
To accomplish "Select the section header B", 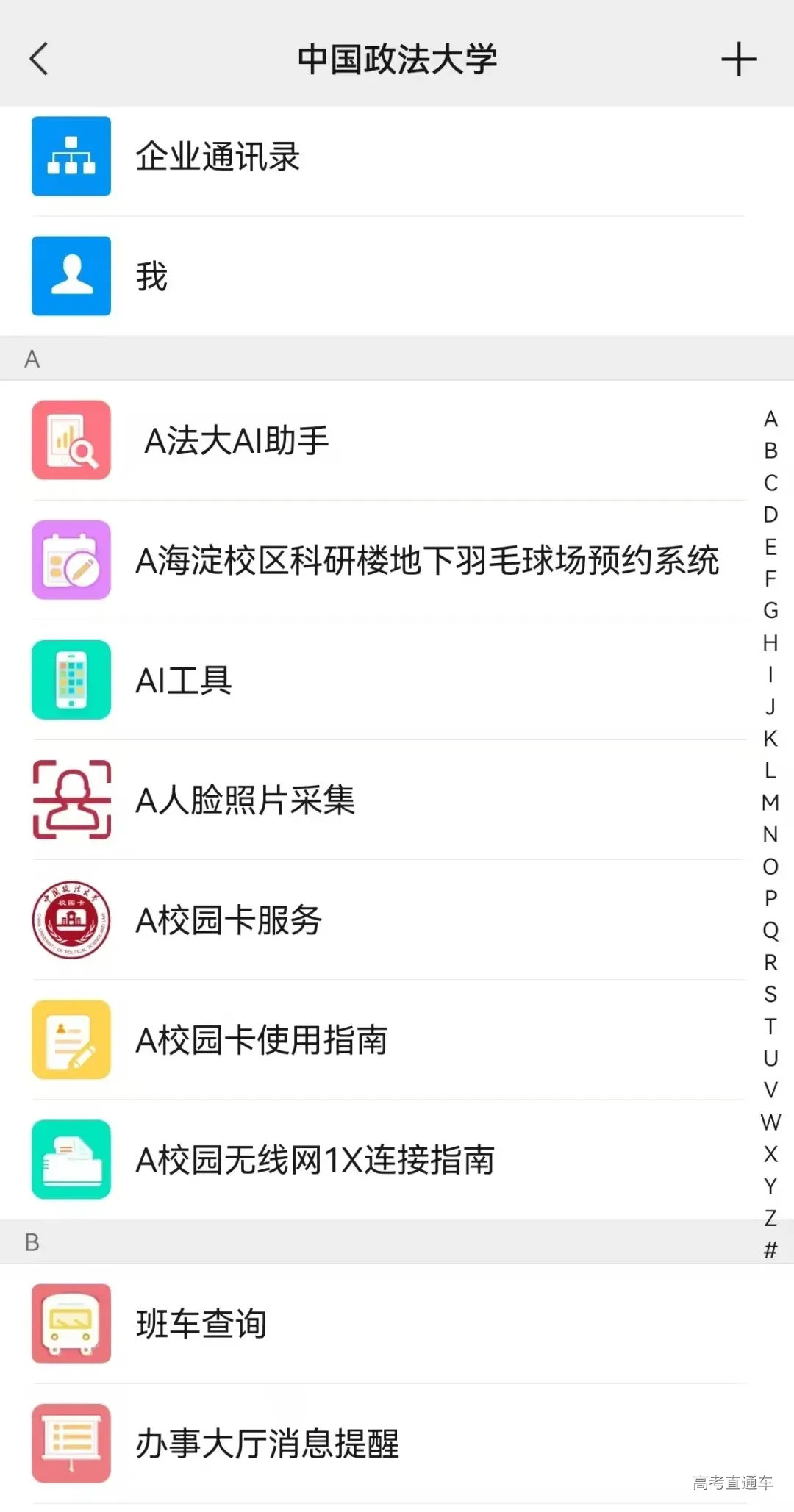I will [x=31, y=1242].
